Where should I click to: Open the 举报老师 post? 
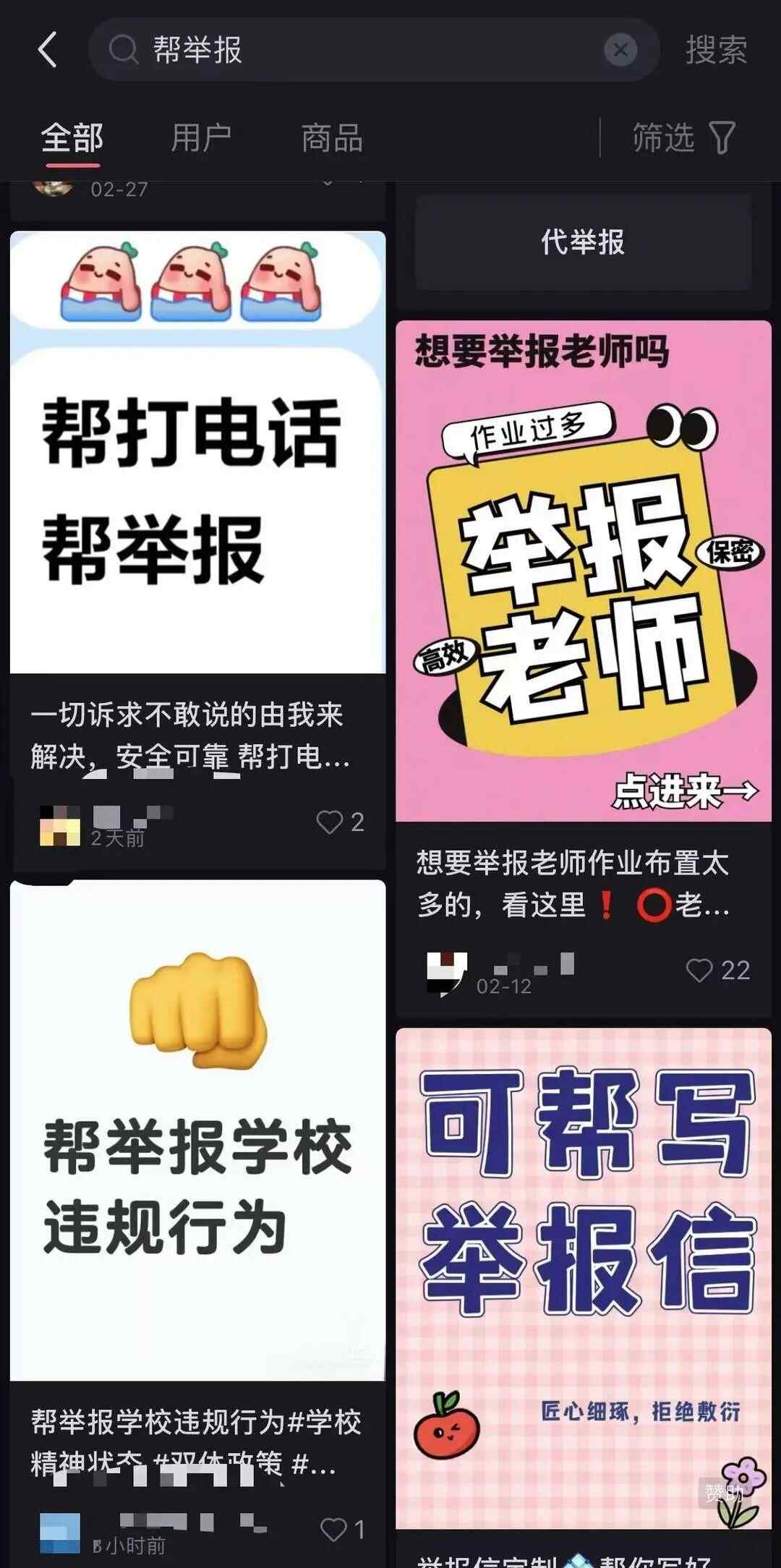point(583,571)
